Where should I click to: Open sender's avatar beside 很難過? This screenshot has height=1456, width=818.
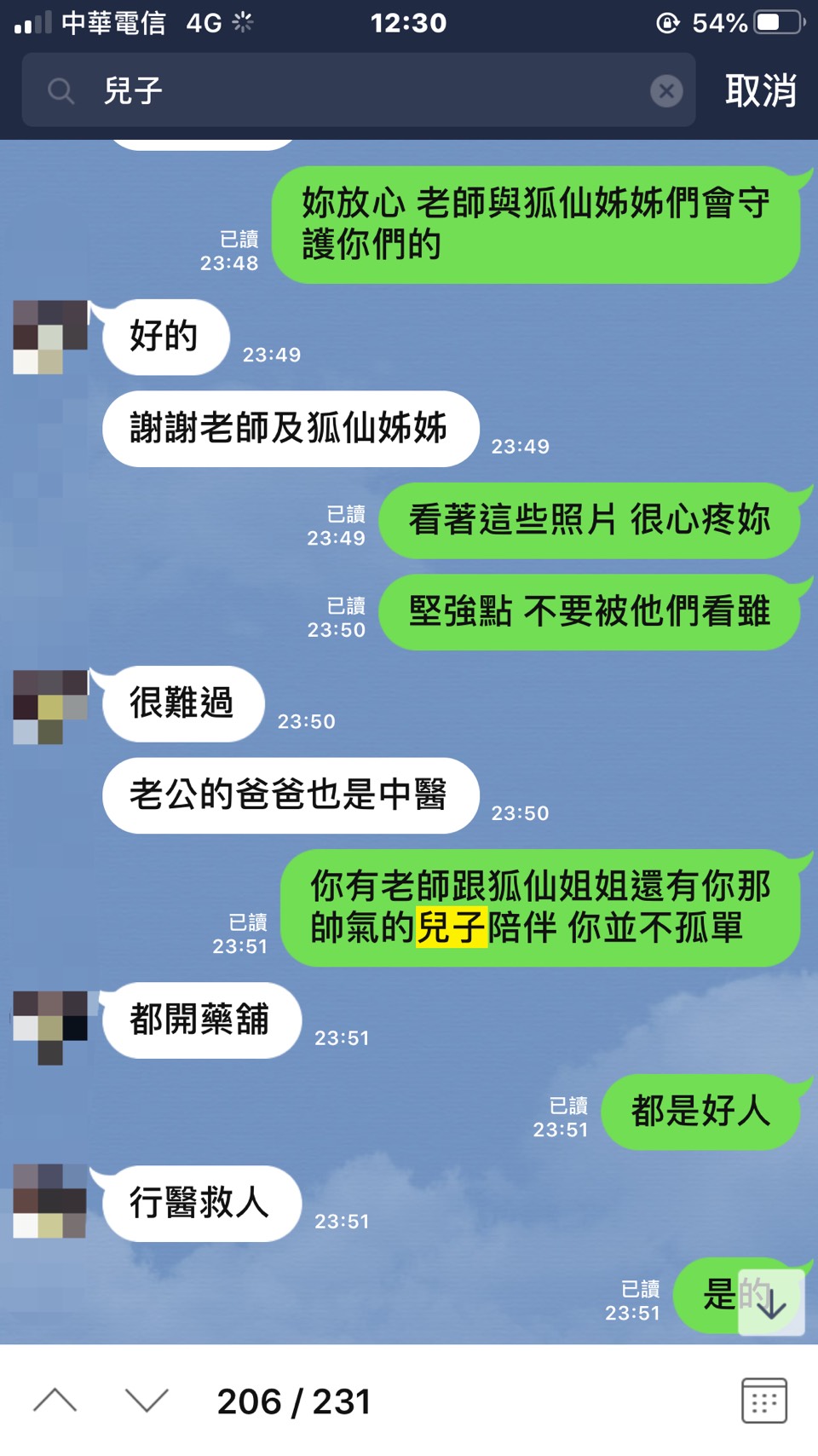pos(50,707)
